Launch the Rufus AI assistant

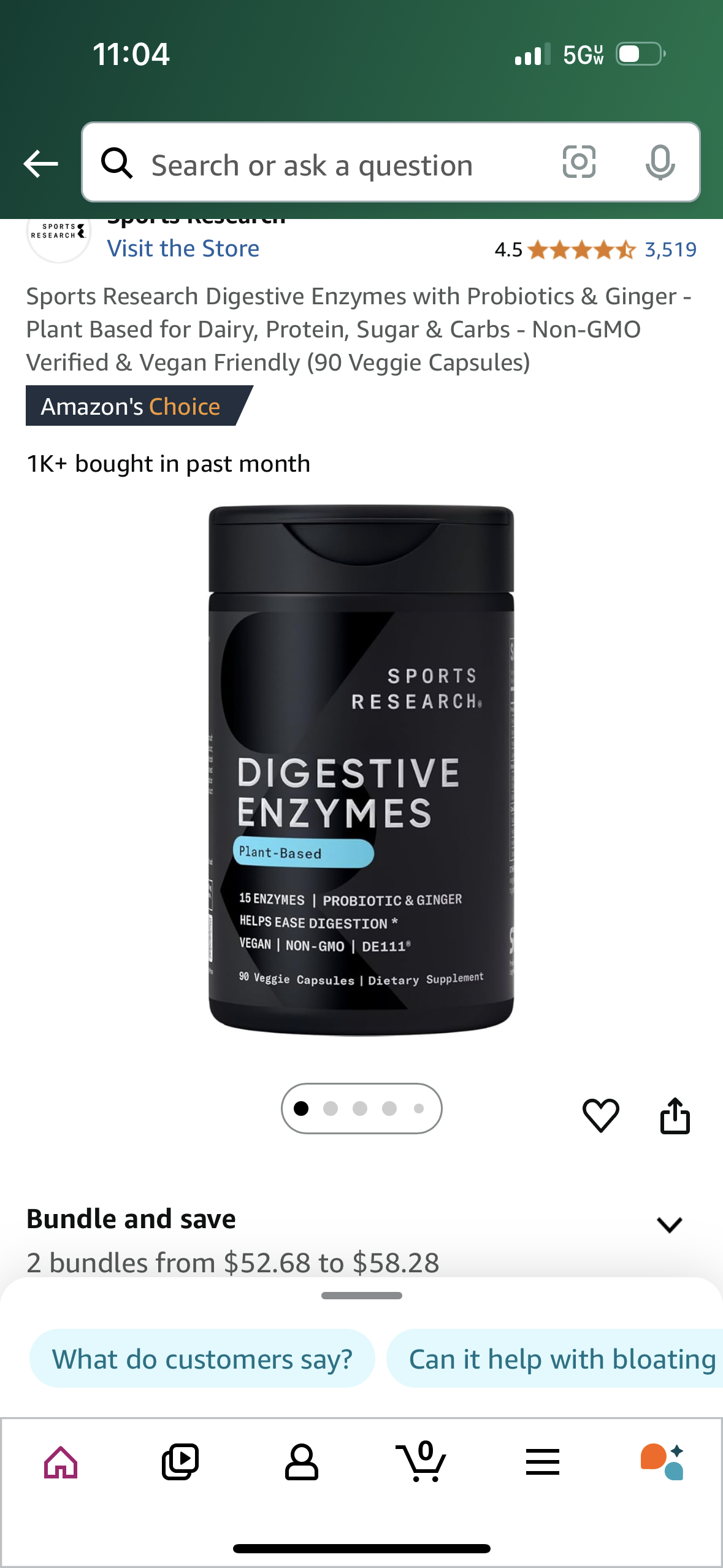[662, 1462]
